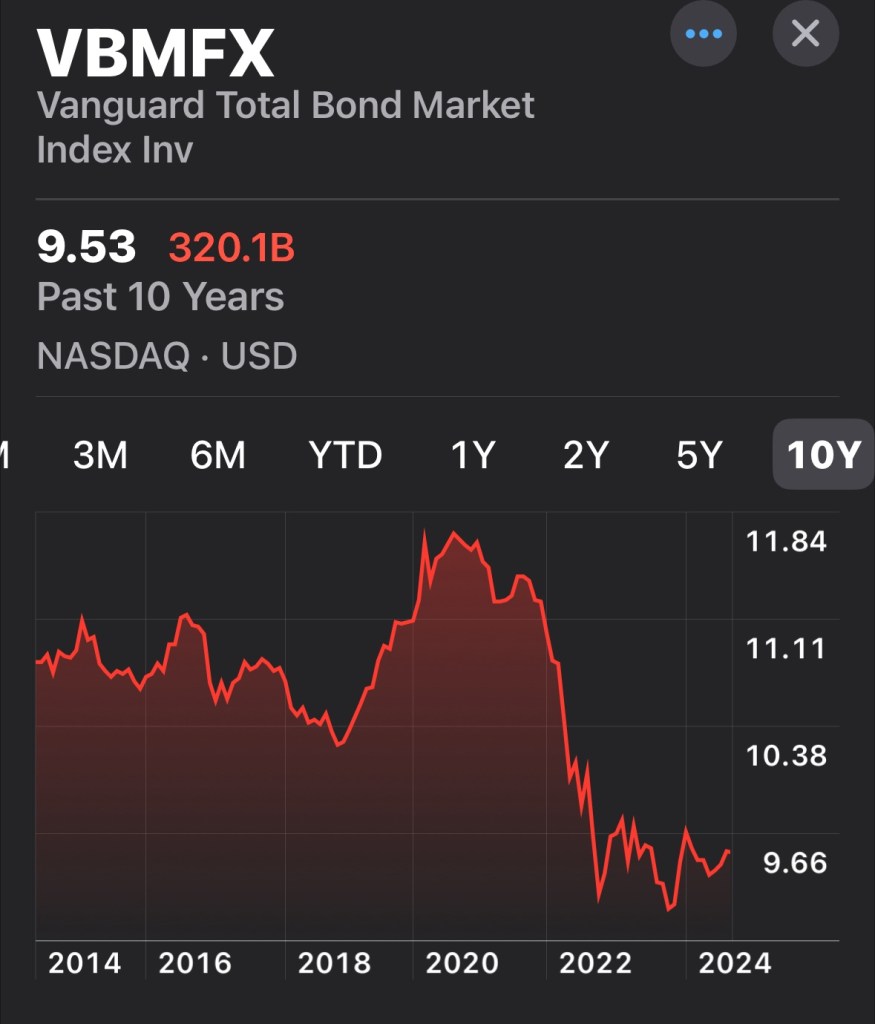Show the YTD chart range

click(345, 455)
